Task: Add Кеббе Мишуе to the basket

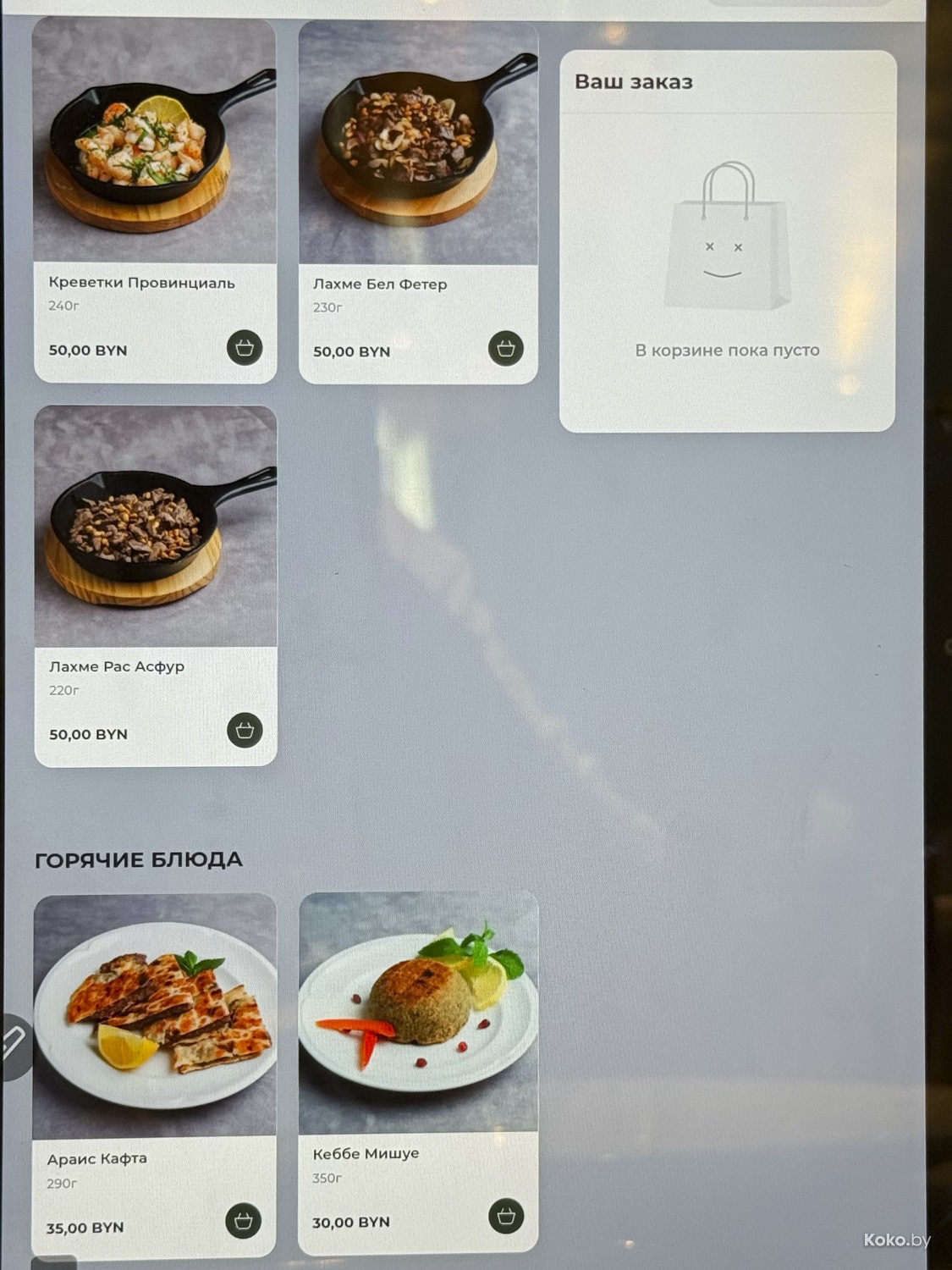Action: (x=506, y=1217)
